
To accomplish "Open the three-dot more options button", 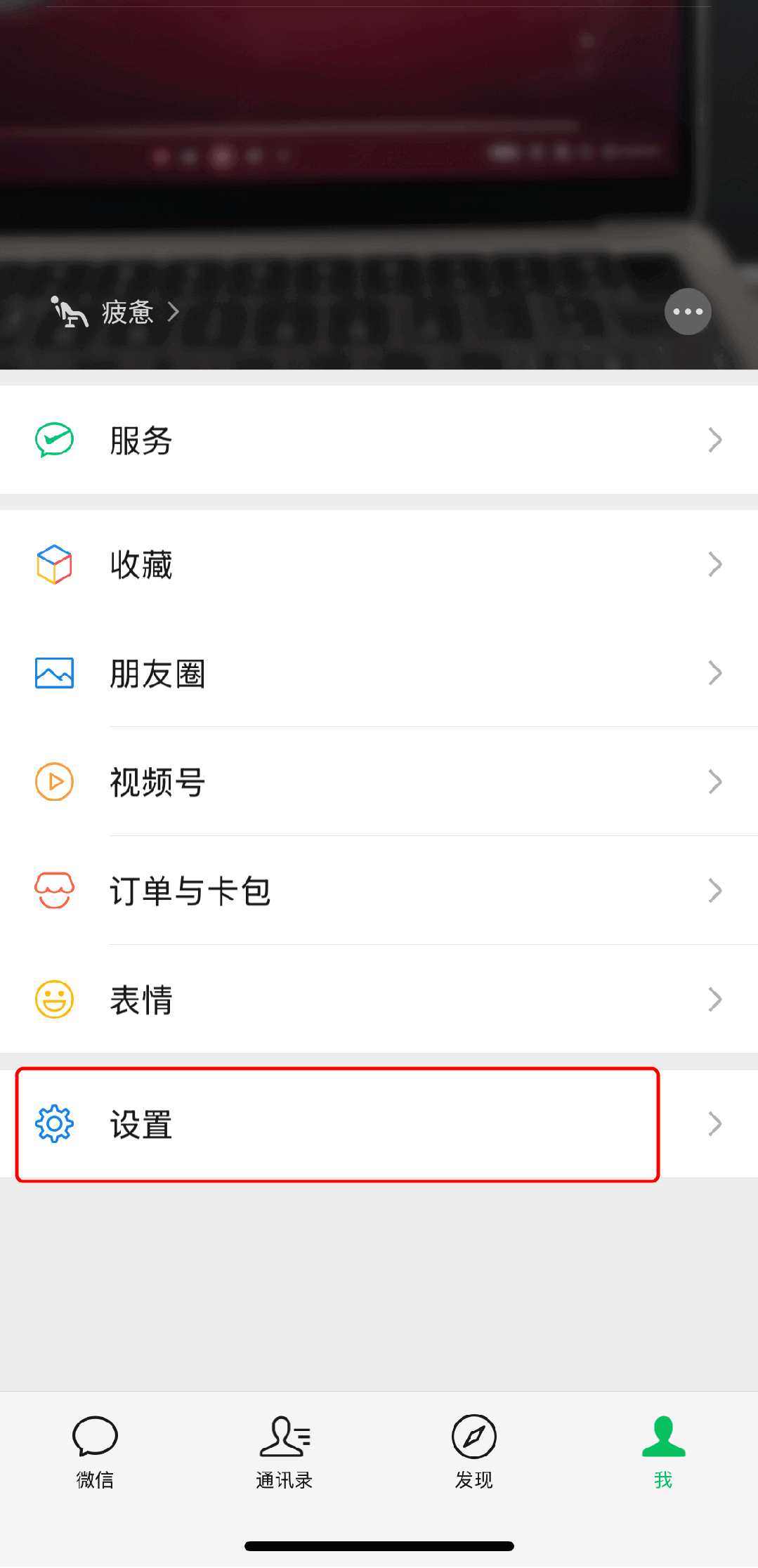I will point(687,311).
